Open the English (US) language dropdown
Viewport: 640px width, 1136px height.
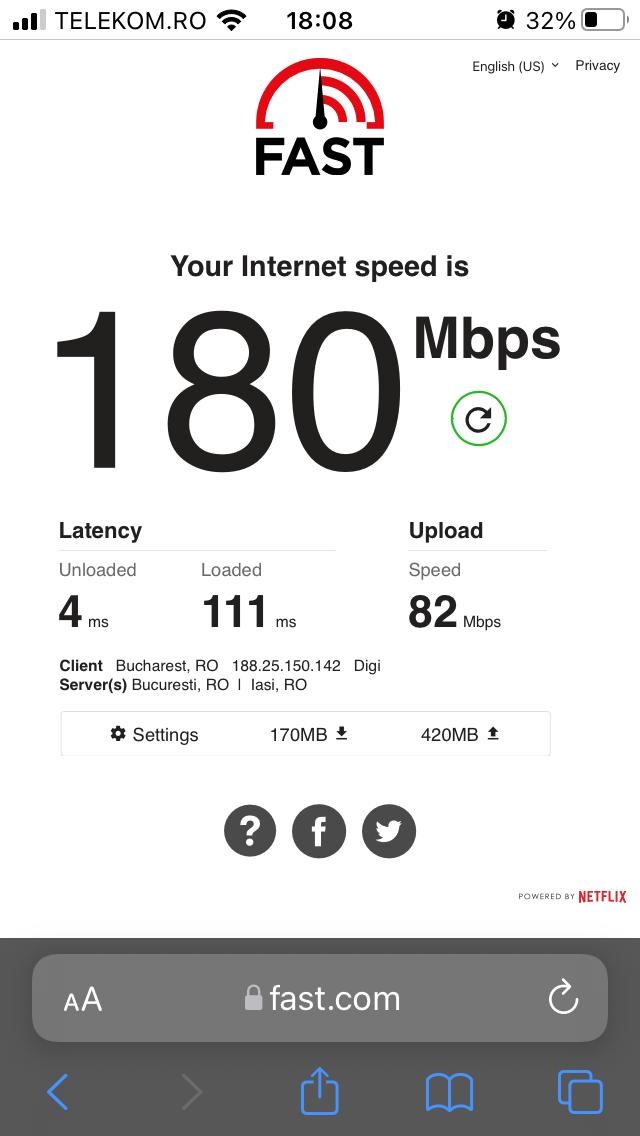pos(515,66)
